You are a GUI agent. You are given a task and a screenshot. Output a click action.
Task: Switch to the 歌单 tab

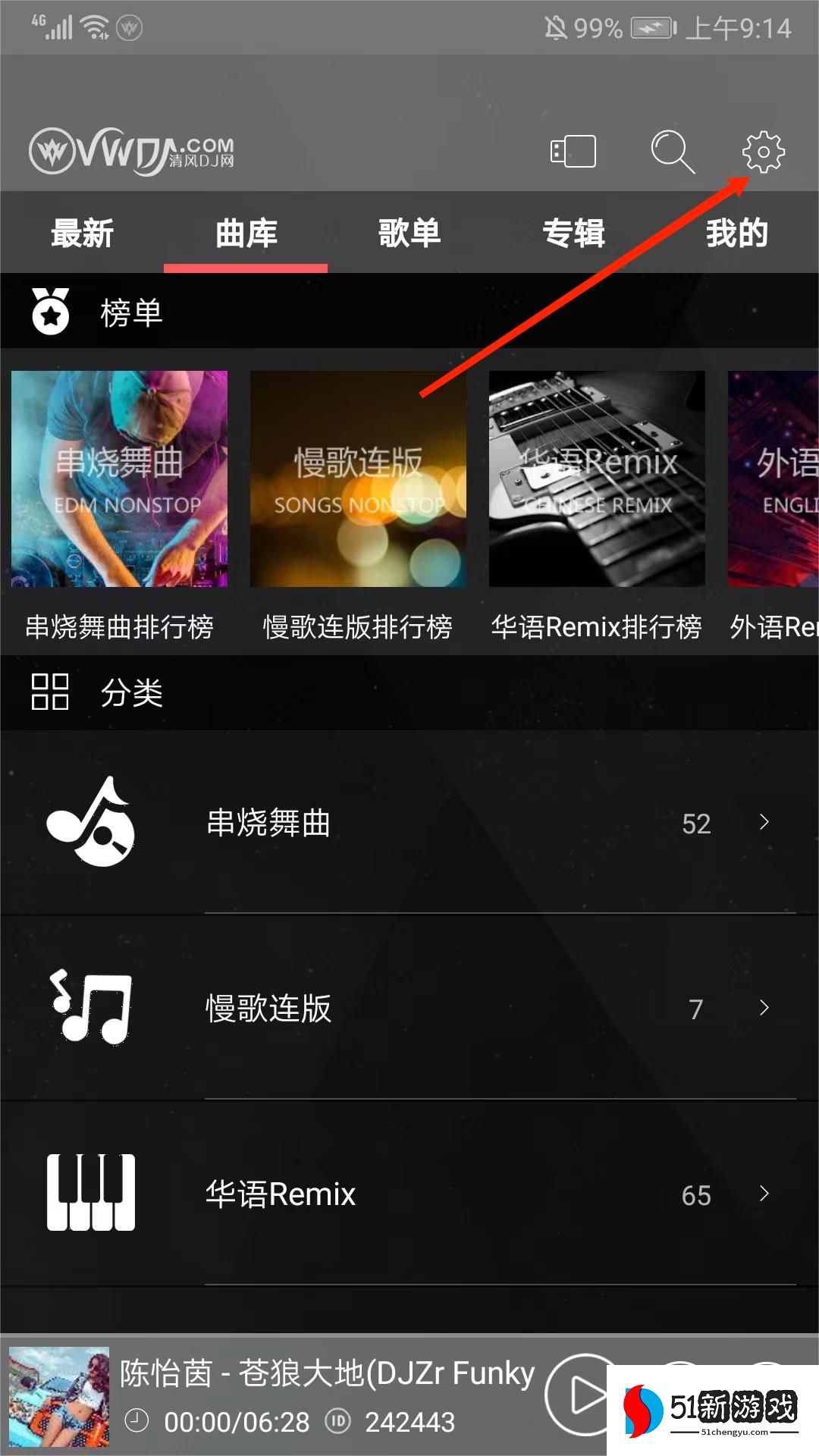point(409,234)
